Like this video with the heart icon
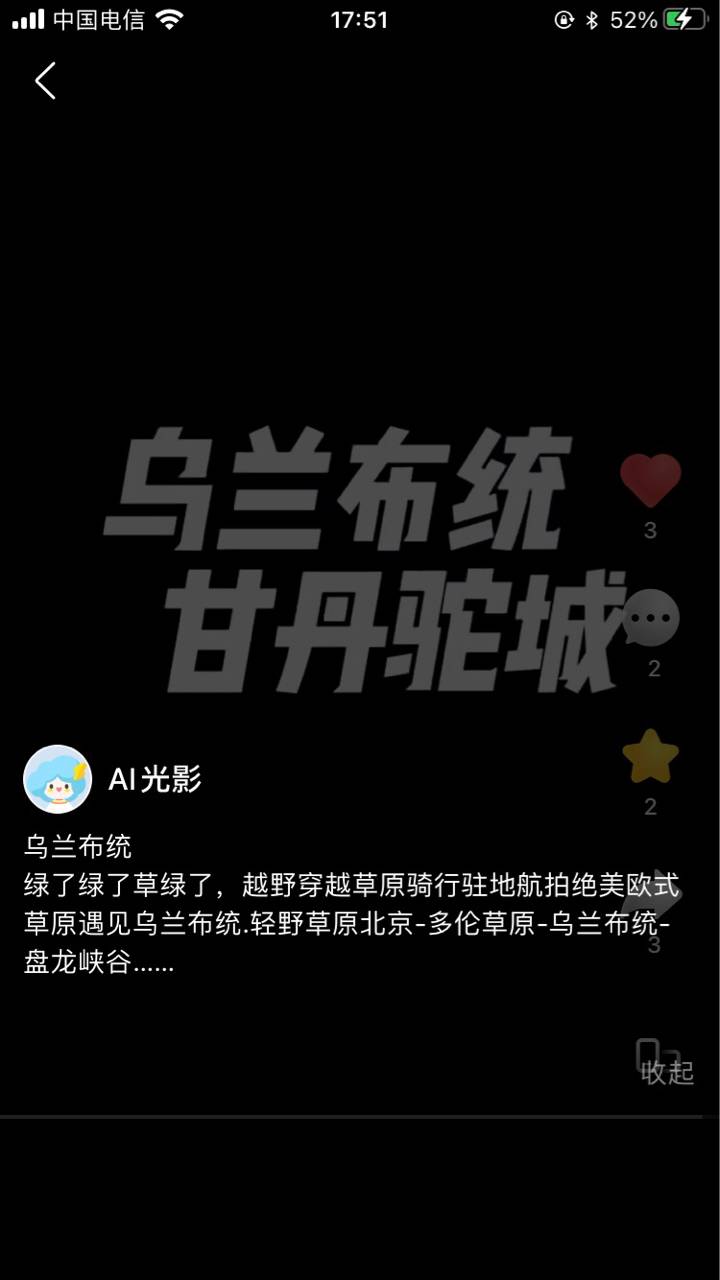This screenshot has width=720, height=1280. click(x=650, y=480)
